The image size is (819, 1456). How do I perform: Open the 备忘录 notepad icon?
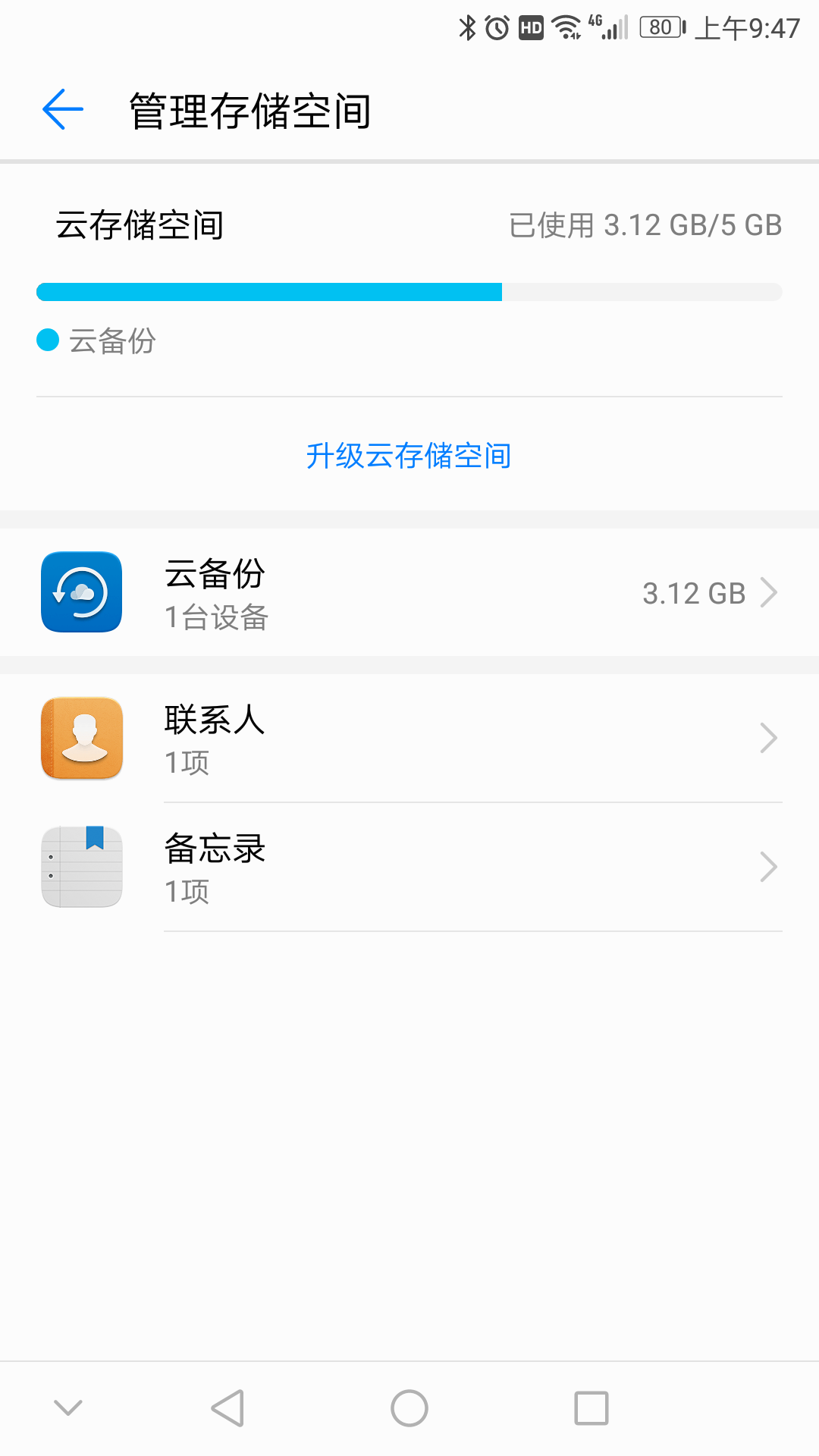[80, 867]
